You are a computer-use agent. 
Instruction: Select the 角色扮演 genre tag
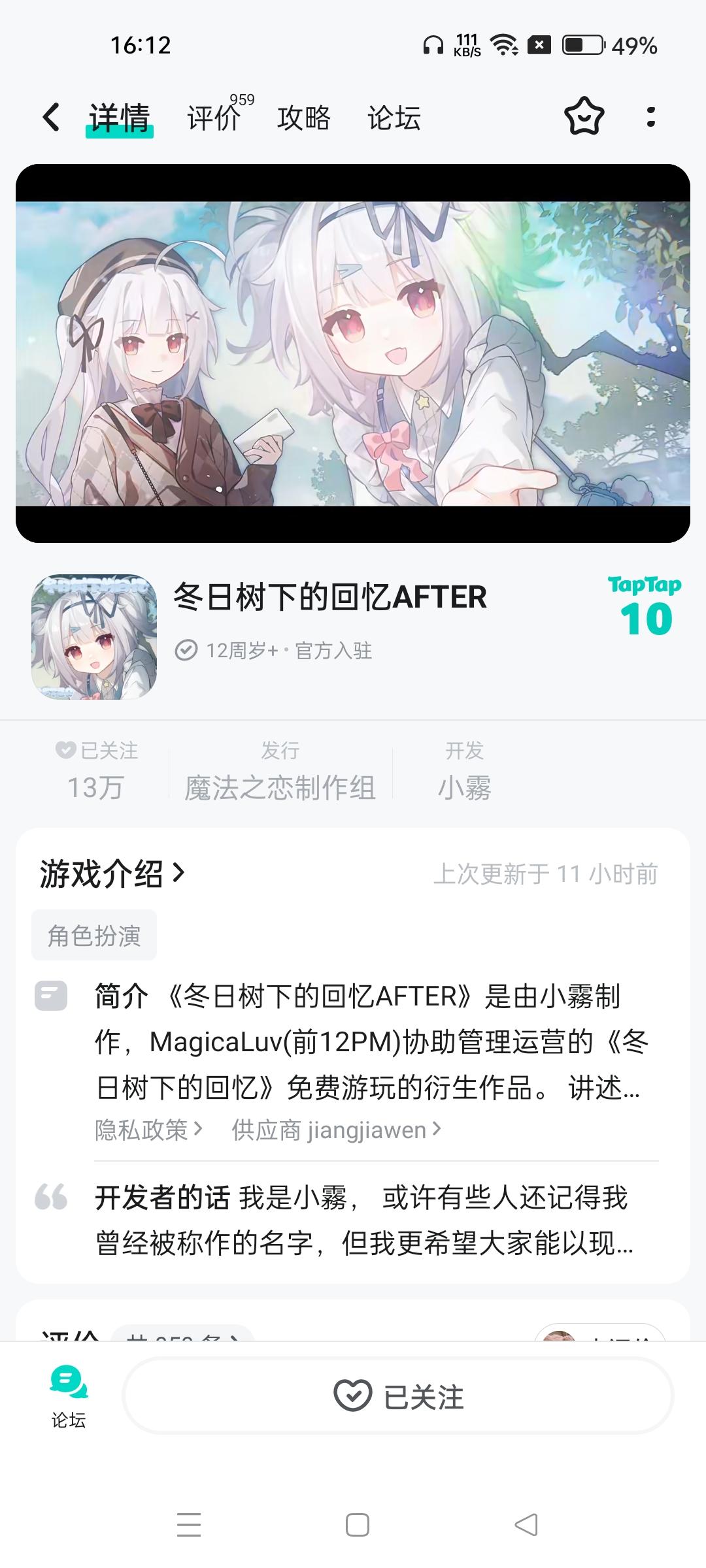(93, 934)
